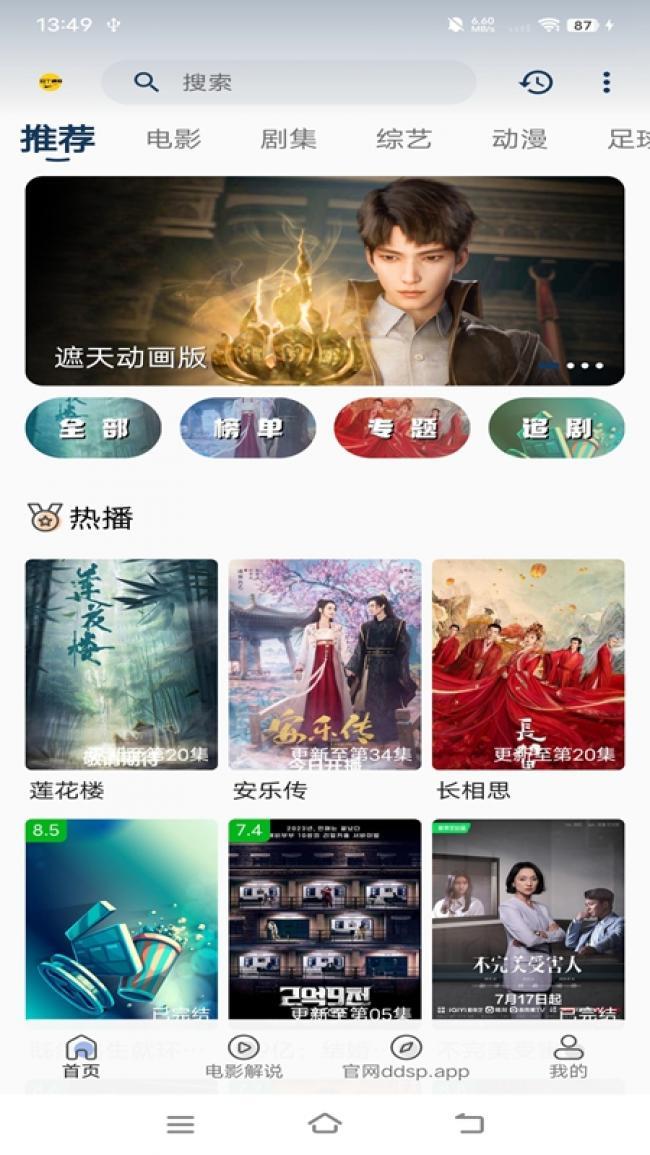The height and width of the screenshot is (1155, 650).
Task: Switch to 电影解说 in bottom navigation
Action: (243, 1057)
